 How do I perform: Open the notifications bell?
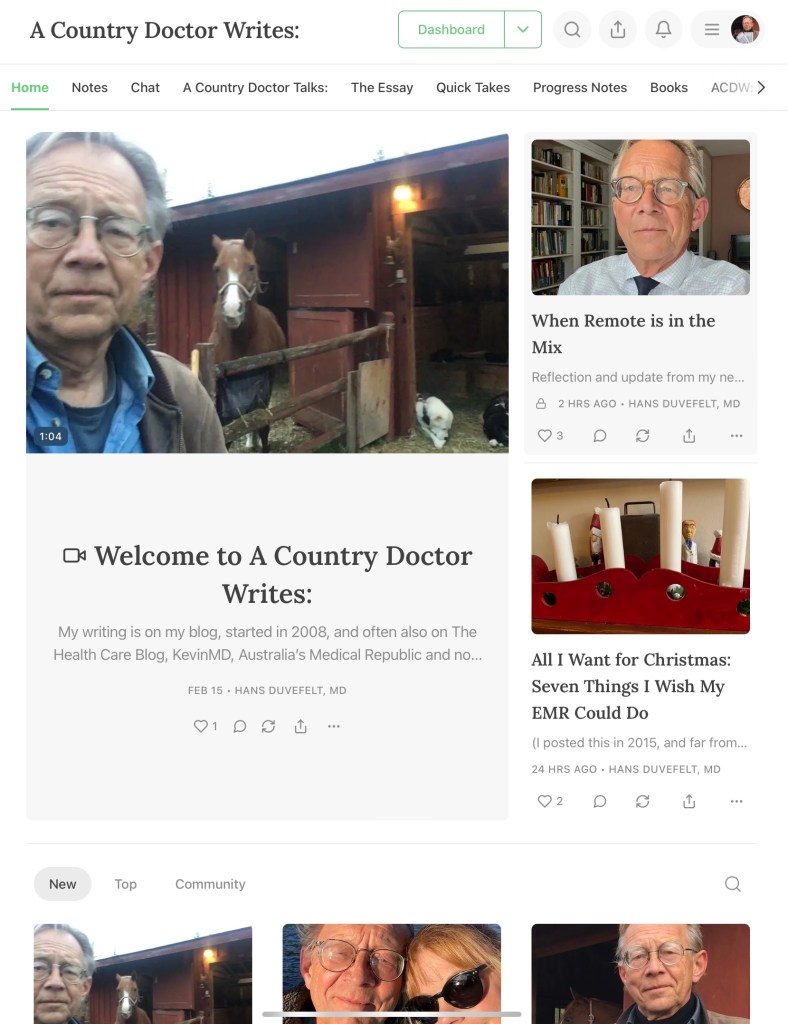(663, 30)
